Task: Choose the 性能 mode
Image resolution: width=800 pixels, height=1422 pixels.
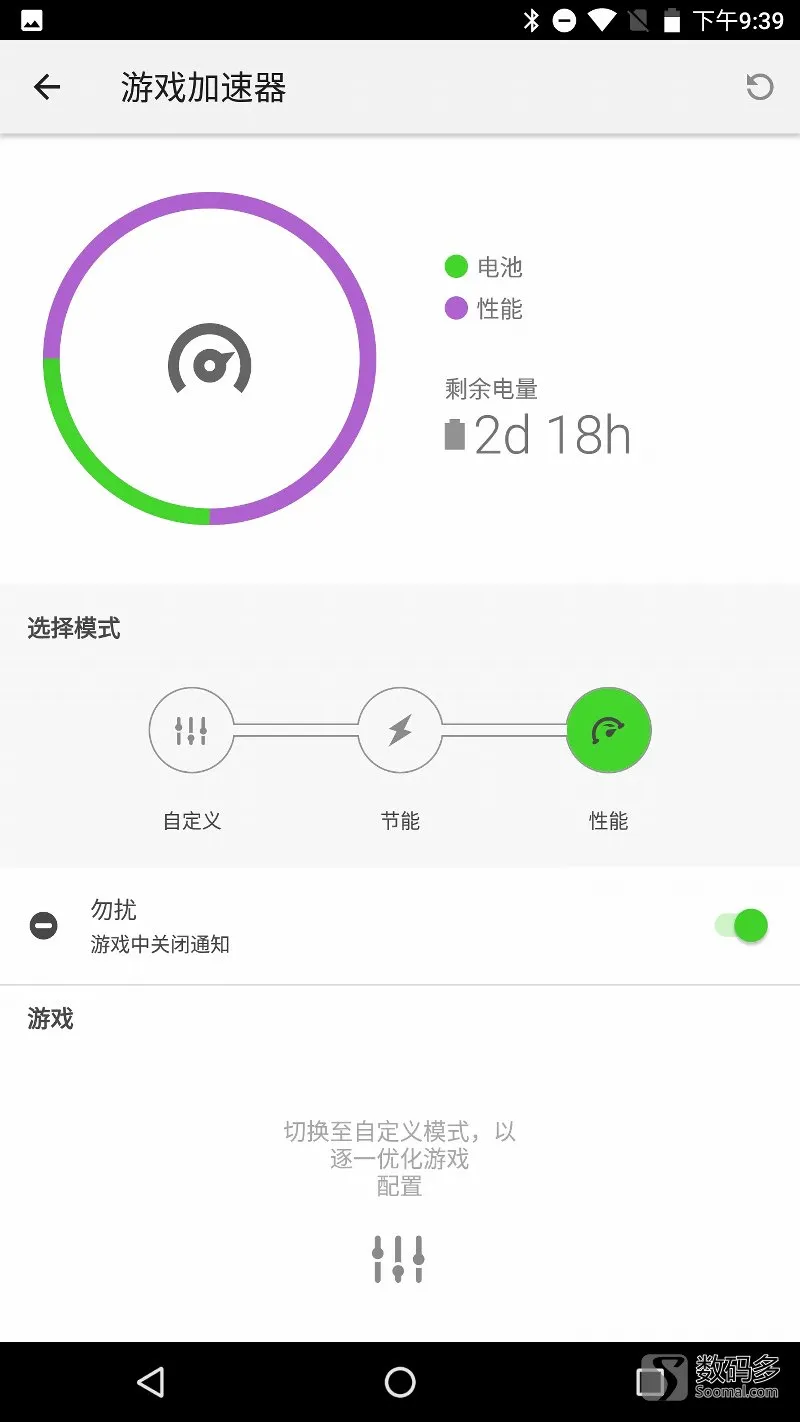Action: click(609, 731)
